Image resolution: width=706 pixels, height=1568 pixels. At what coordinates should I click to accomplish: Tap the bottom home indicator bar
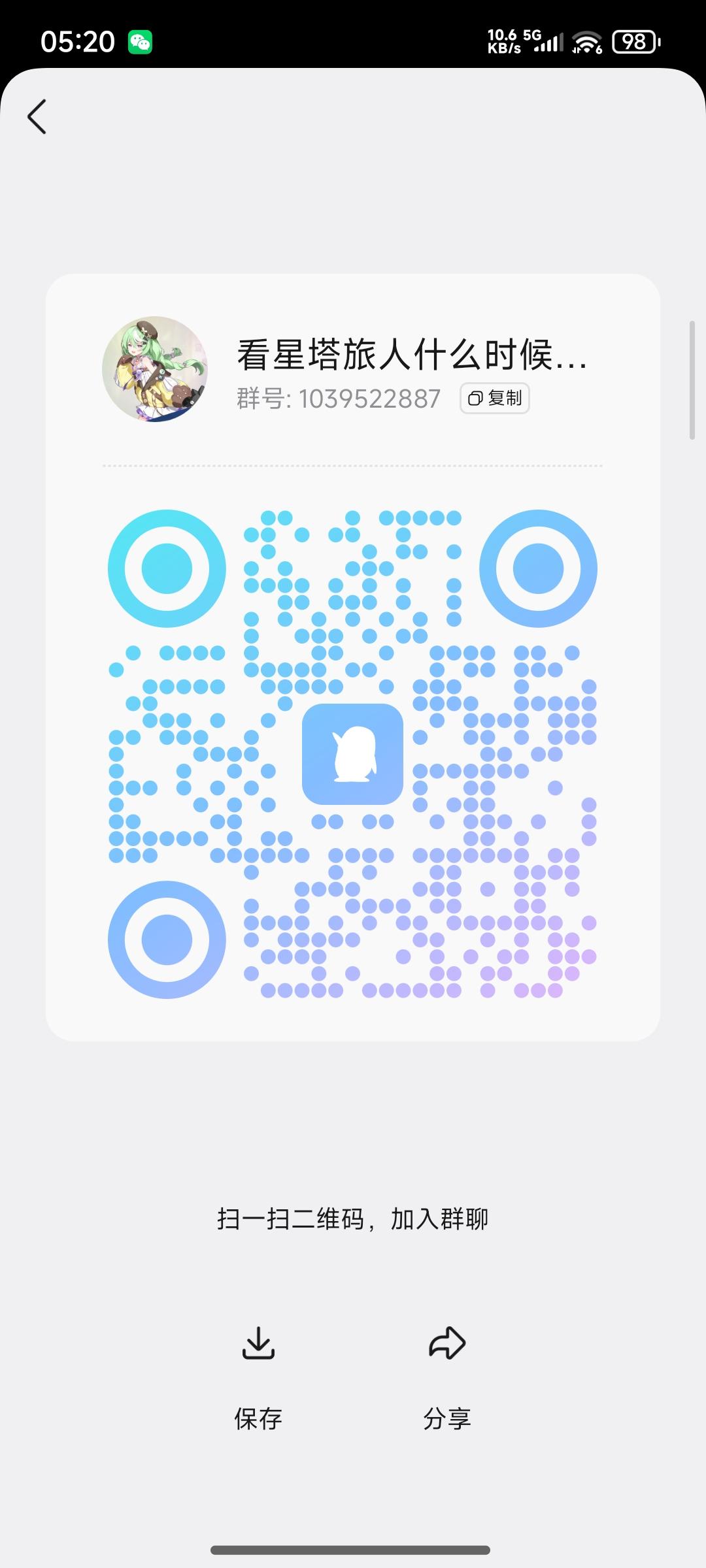click(353, 1550)
